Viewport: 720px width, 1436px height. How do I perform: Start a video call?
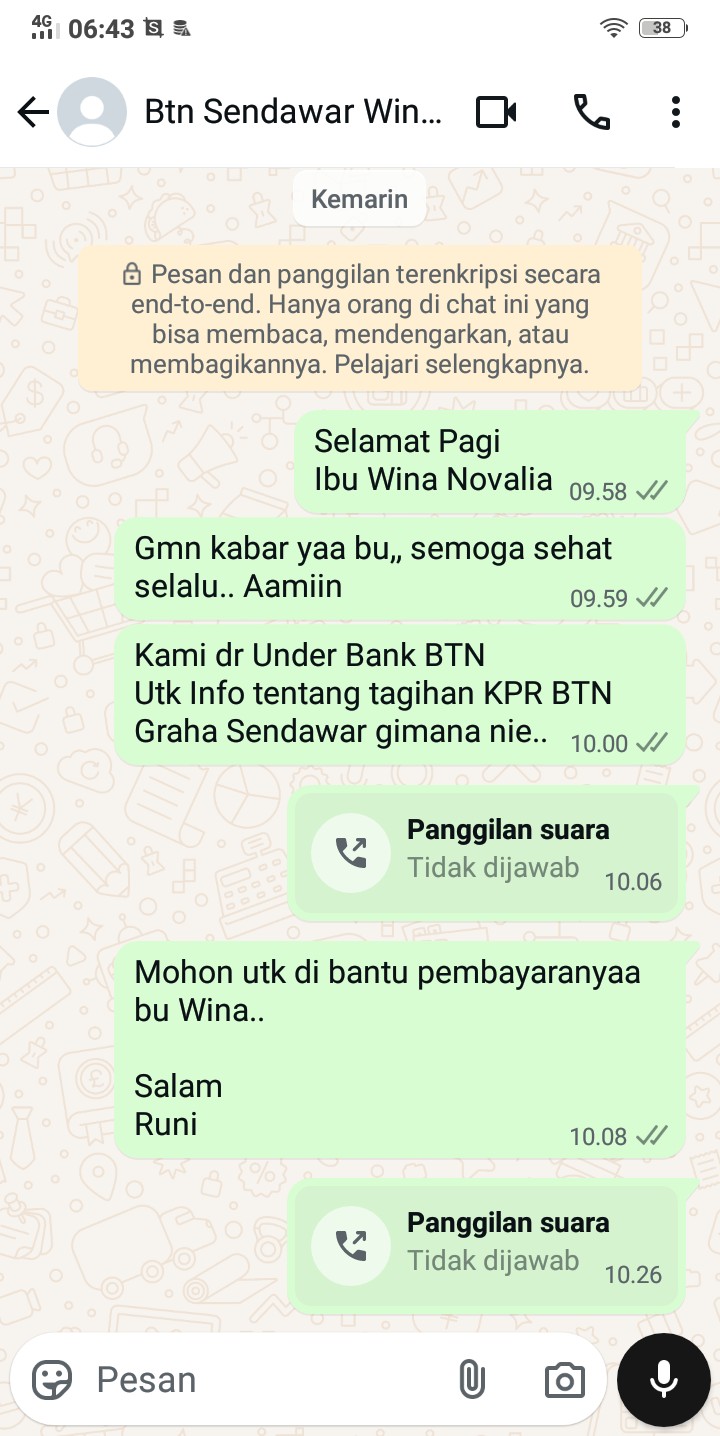click(x=495, y=112)
